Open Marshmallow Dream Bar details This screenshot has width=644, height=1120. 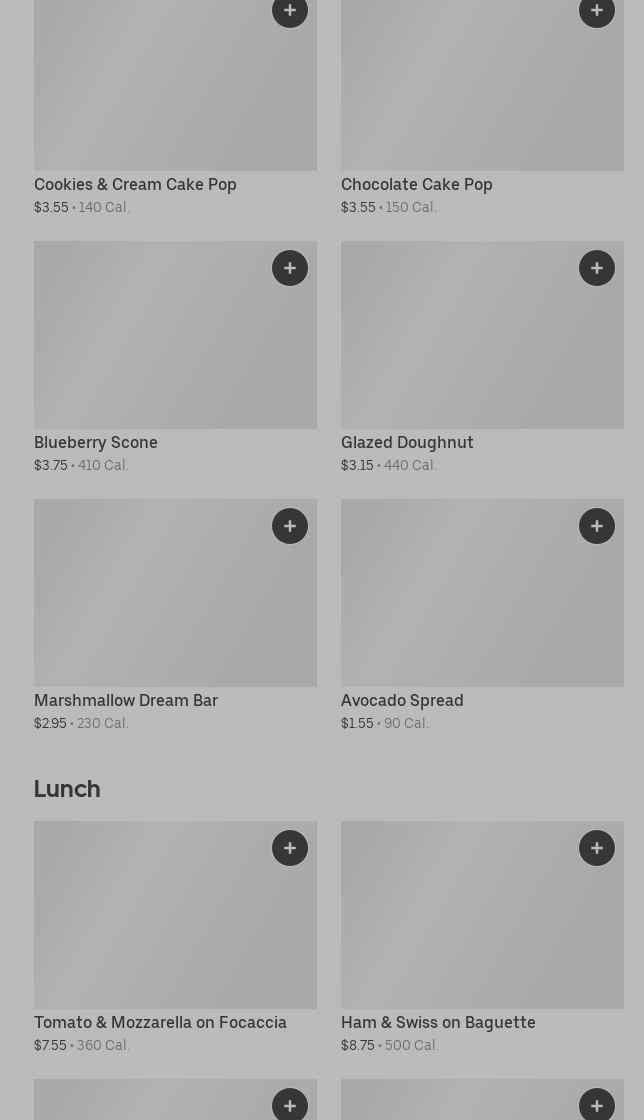point(126,701)
